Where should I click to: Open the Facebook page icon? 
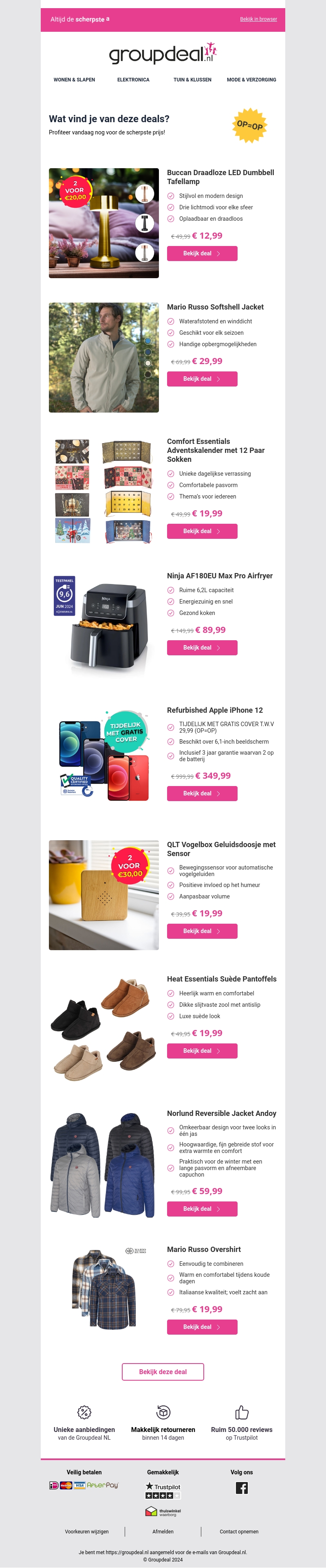[x=241, y=1488]
